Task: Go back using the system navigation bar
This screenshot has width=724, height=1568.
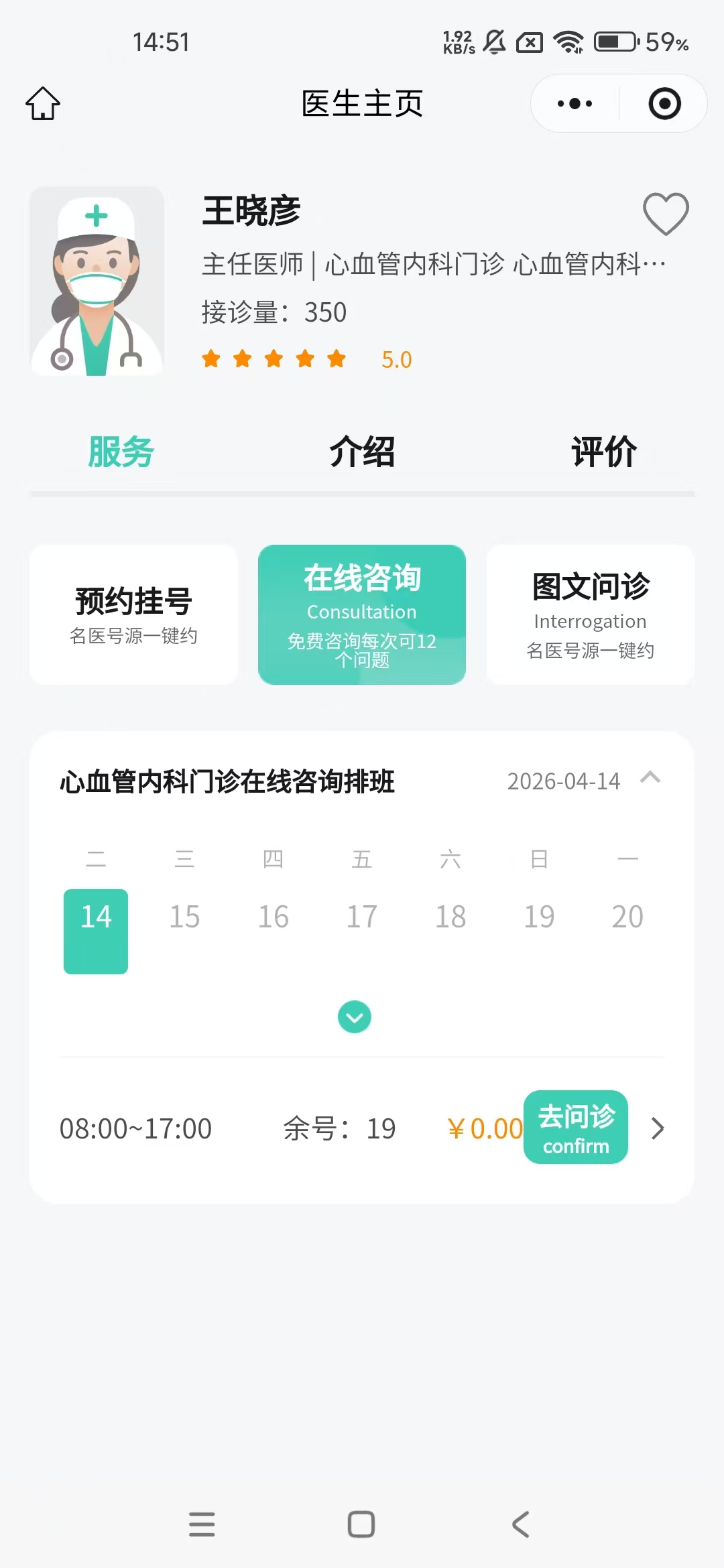Action: pyautogui.click(x=521, y=1524)
